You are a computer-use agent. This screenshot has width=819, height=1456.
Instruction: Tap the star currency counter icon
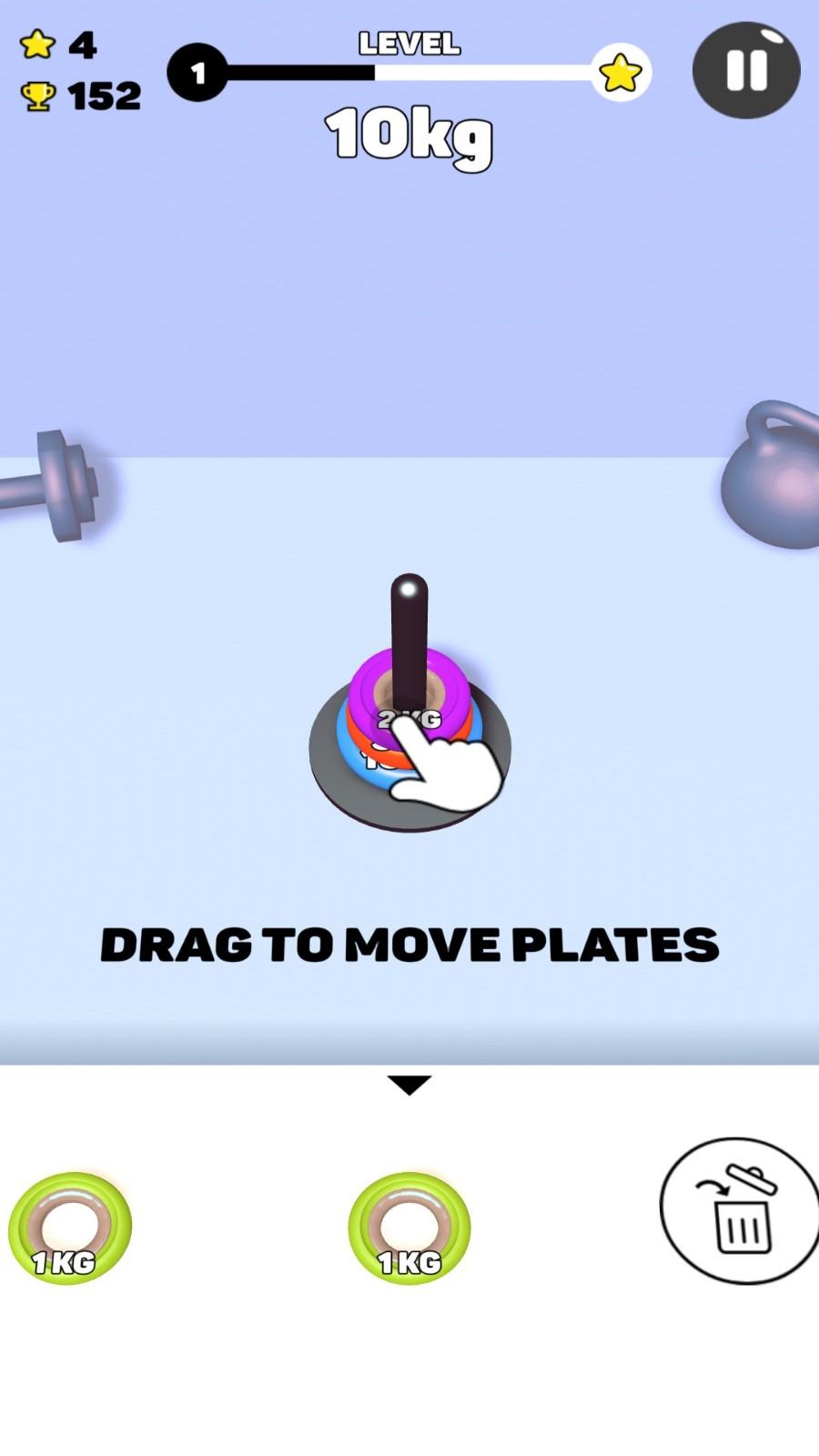click(x=36, y=45)
